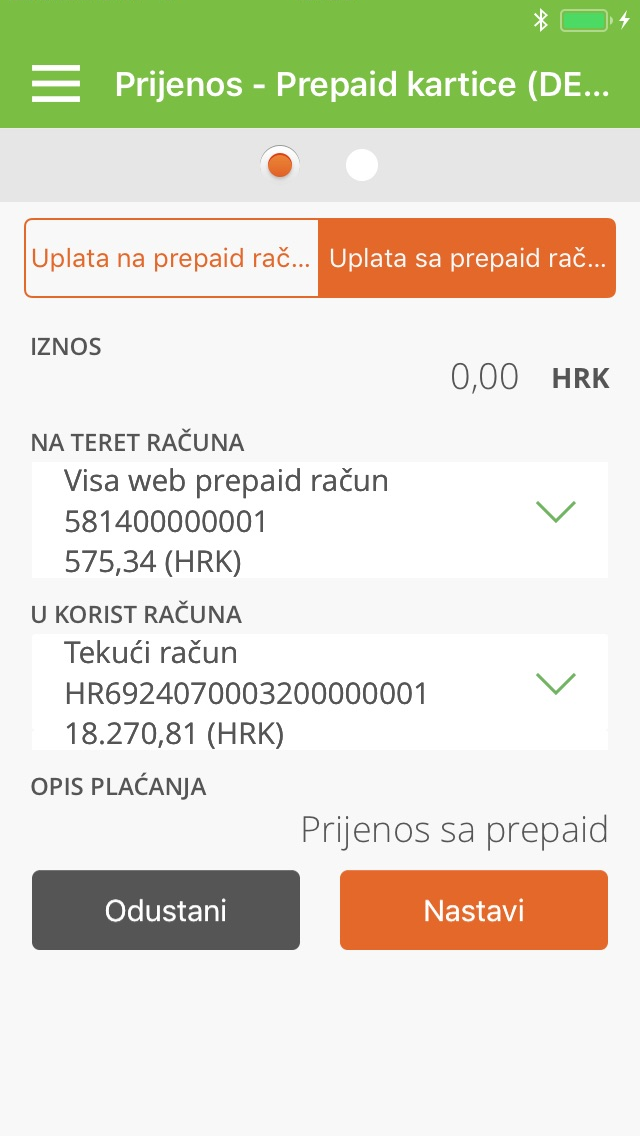Switch to Uplata na prepaid račun tab
Screen dimensions: 640x1136
click(172, 258)
